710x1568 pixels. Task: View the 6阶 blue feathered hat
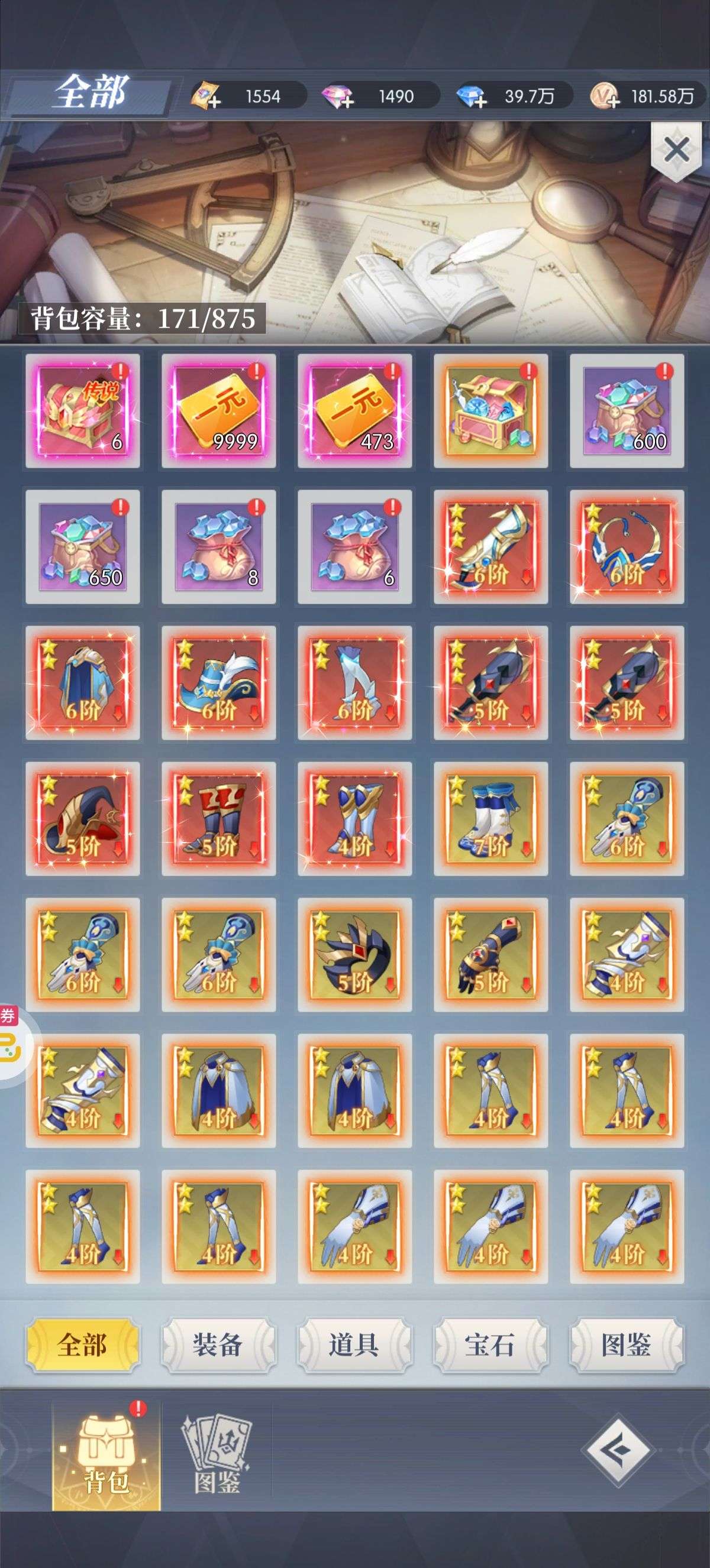(218, 682)
